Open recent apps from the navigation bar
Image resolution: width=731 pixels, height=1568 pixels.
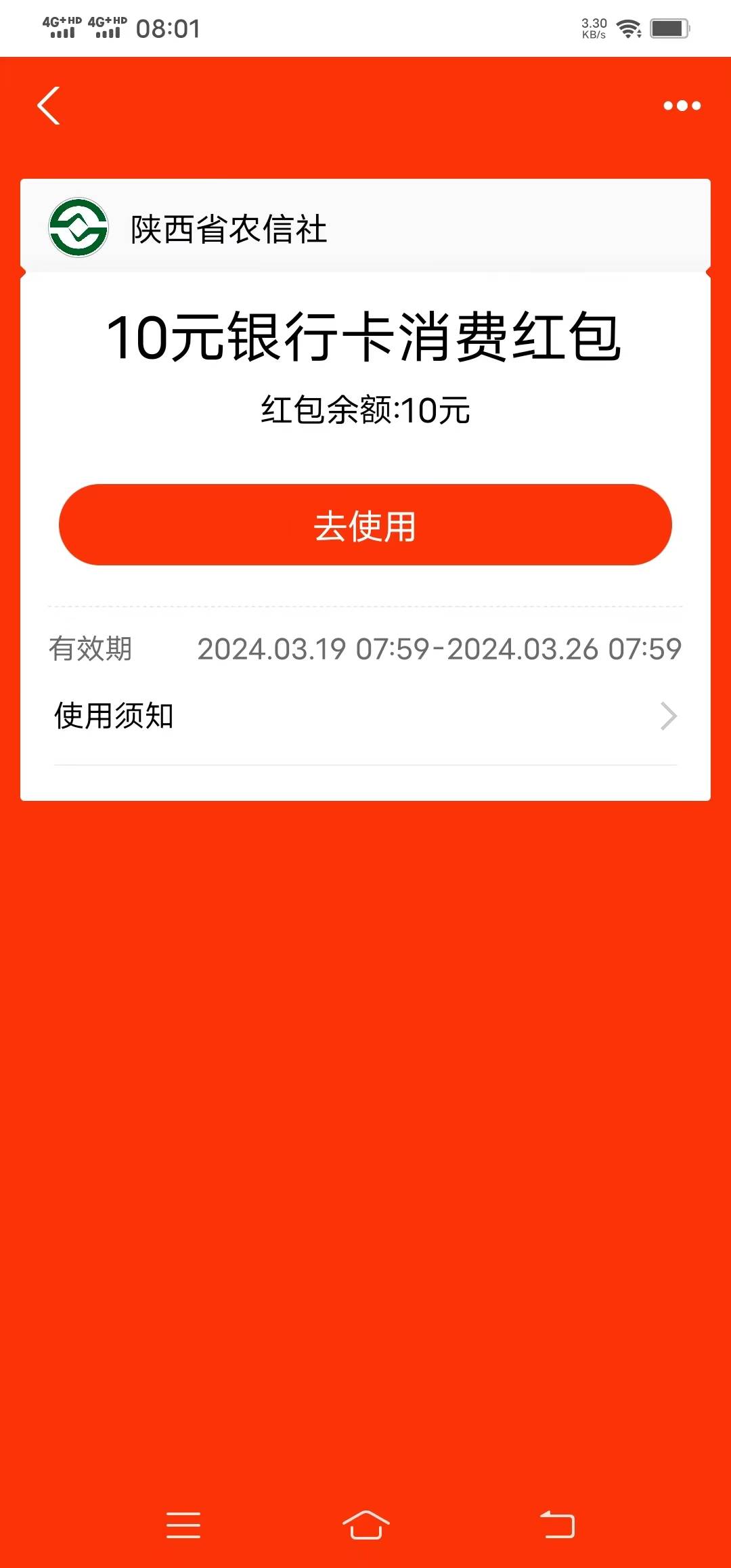pyautogui.click(x=183, y=1525)
